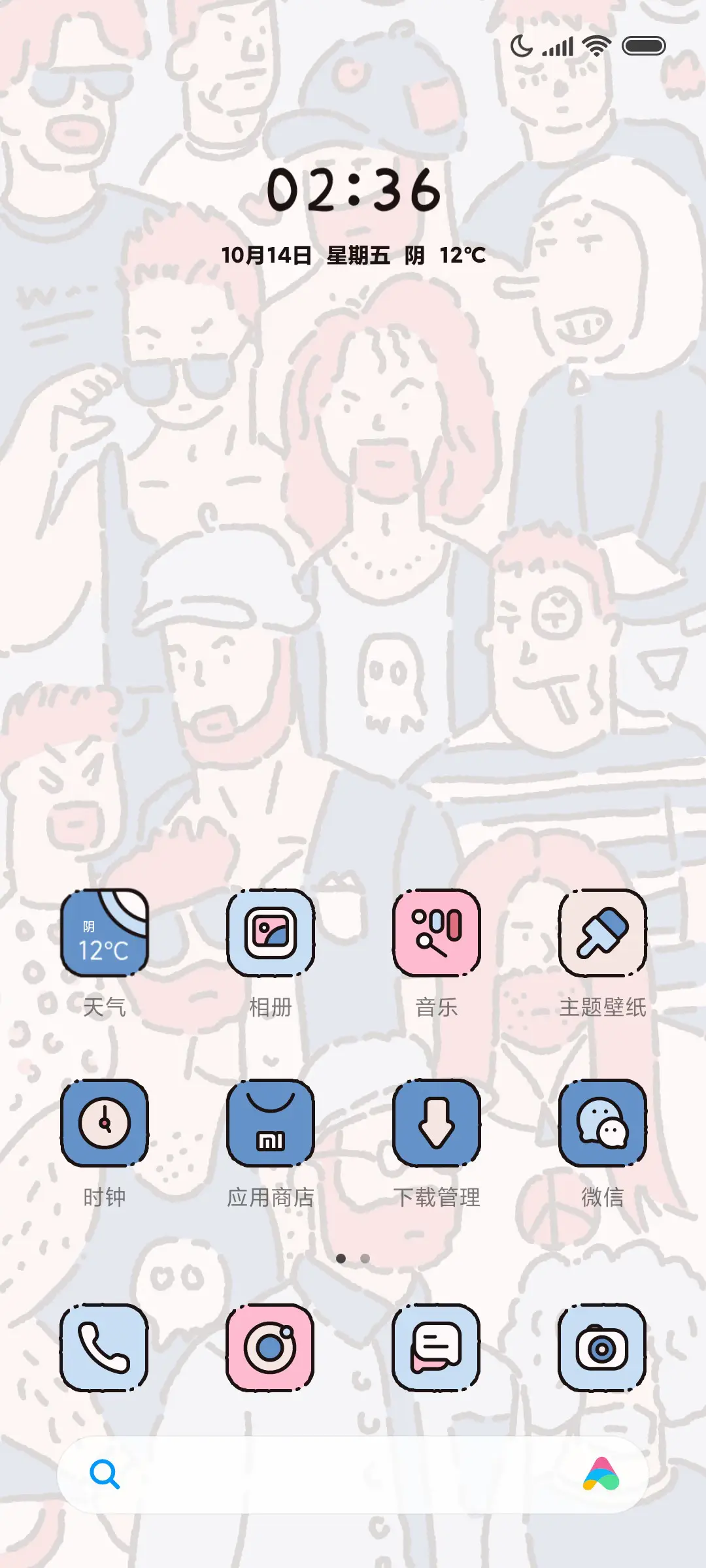Tap the 02:36 clock widget
706x1568 pixels.
(353, 191)
